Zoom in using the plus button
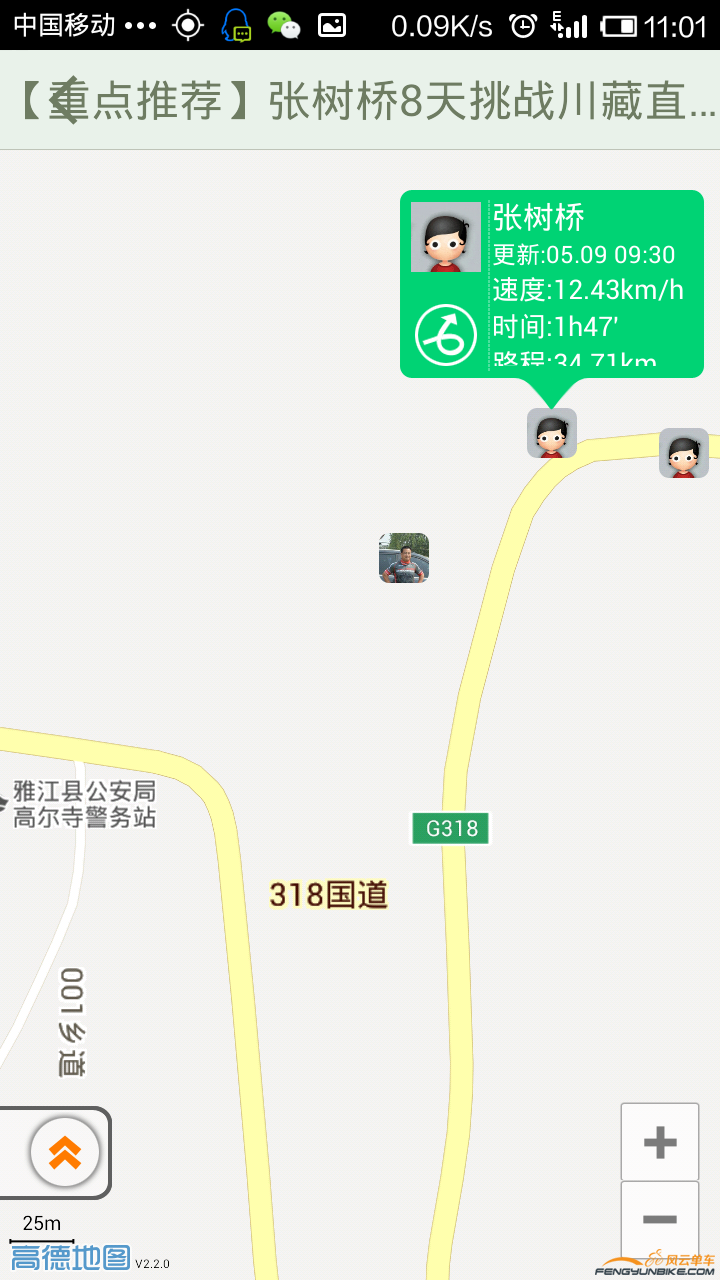Image resolution: width=720 pixels, height=1280 pixels. click(658, 1140)
